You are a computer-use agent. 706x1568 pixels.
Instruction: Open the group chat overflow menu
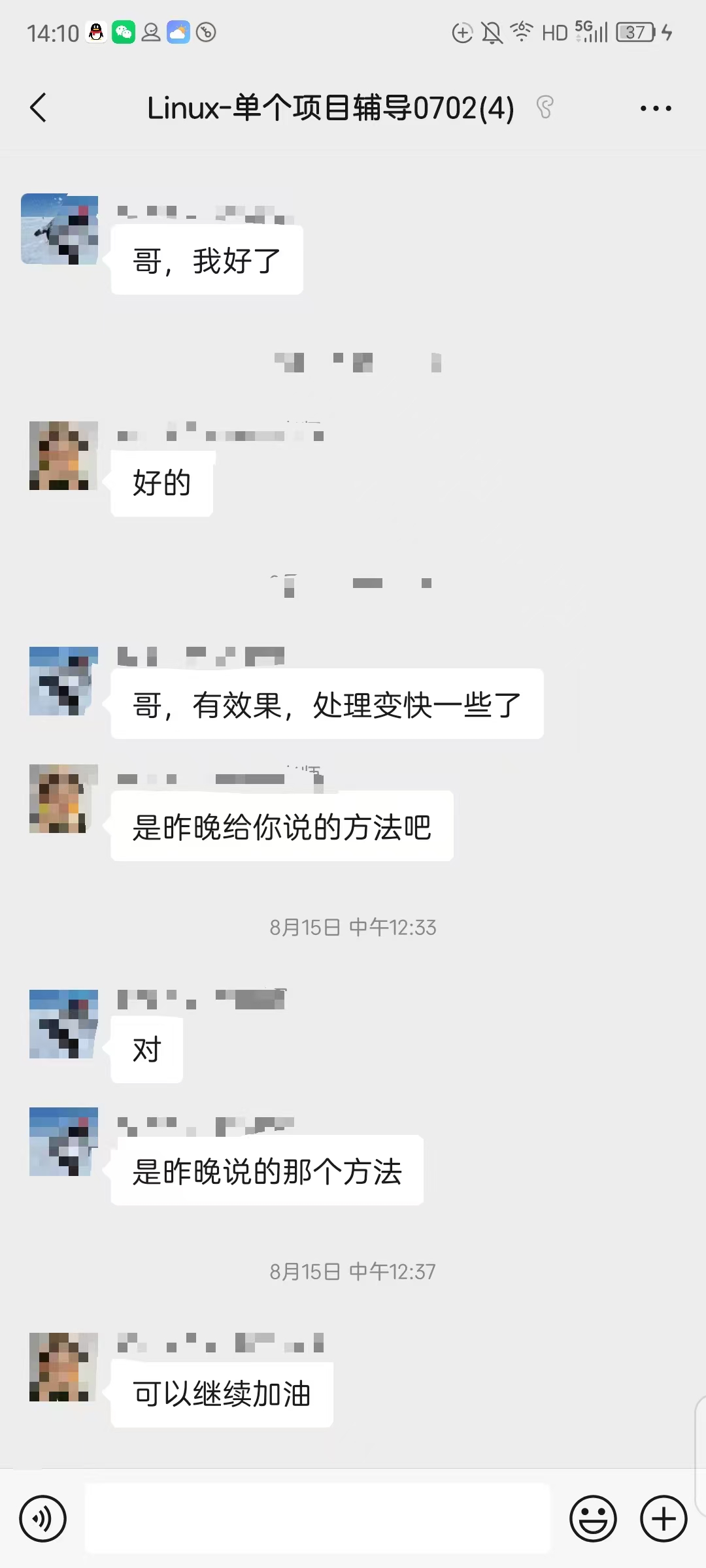[656, 108]
